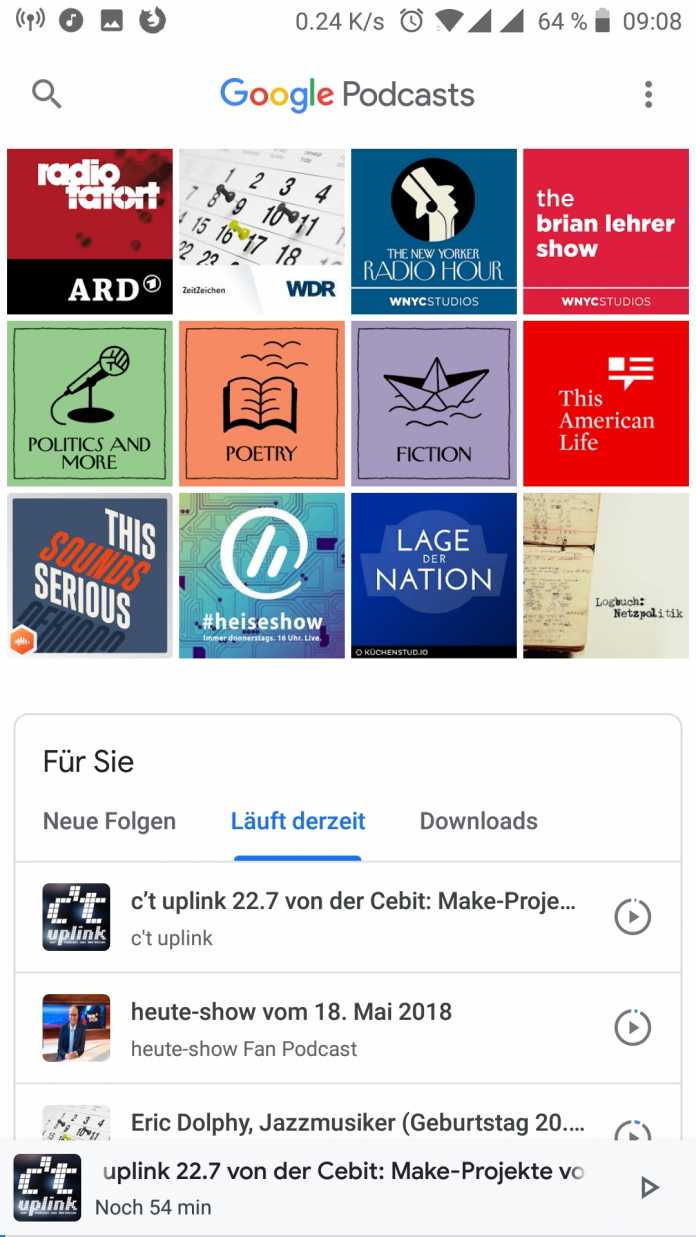Open the overflow menu
This screenshot has width=696, height=1237.
click(648, 95)
